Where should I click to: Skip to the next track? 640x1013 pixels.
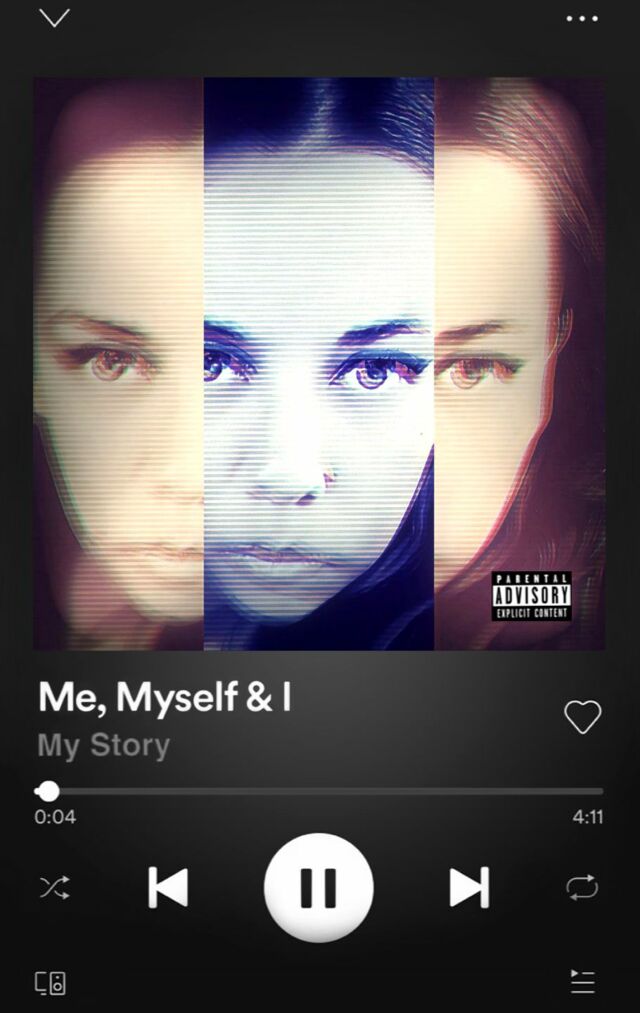click(469, 887)
